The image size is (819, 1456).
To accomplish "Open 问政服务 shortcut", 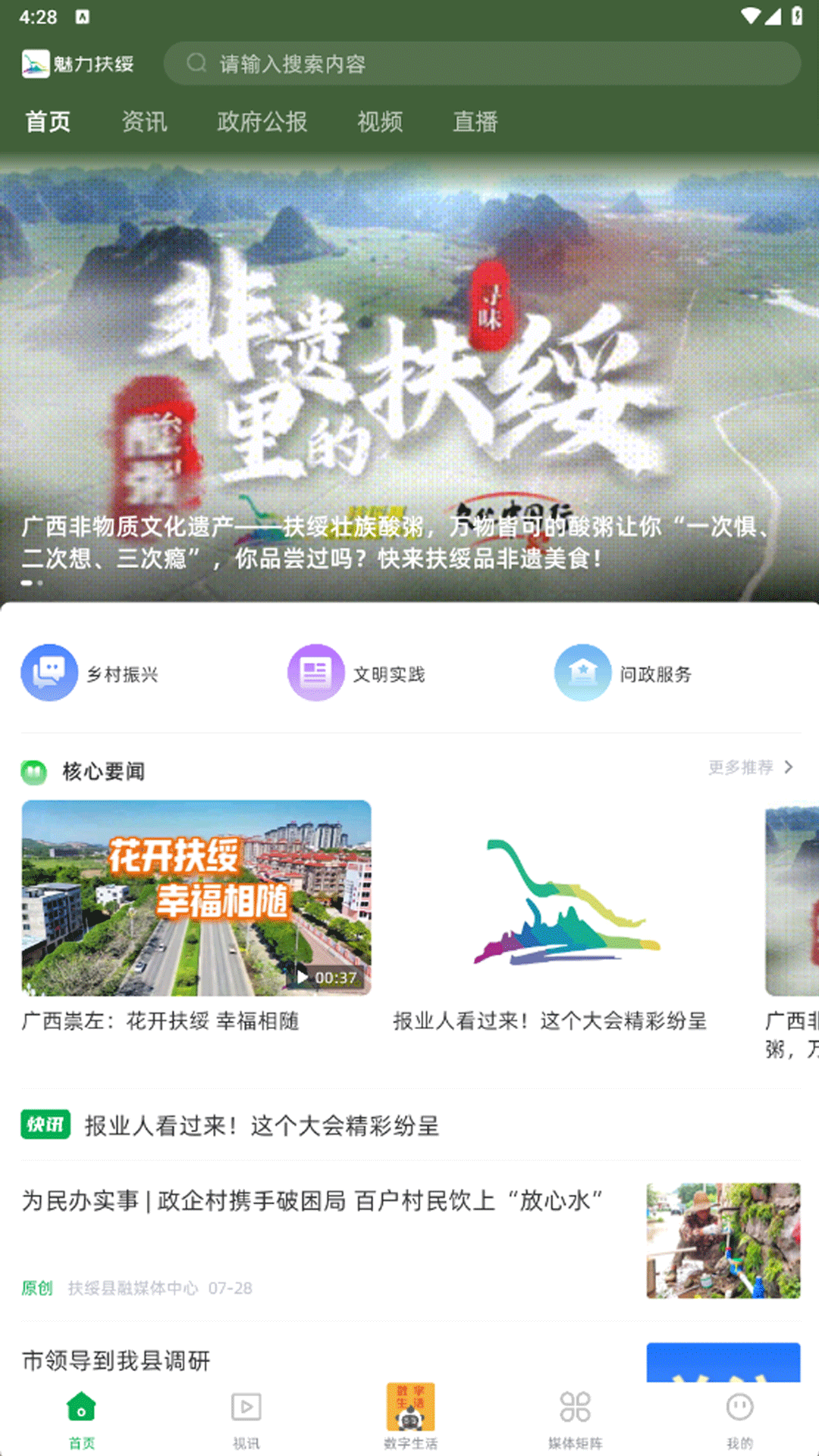I will pyautogui.click(x=623, y=673).
